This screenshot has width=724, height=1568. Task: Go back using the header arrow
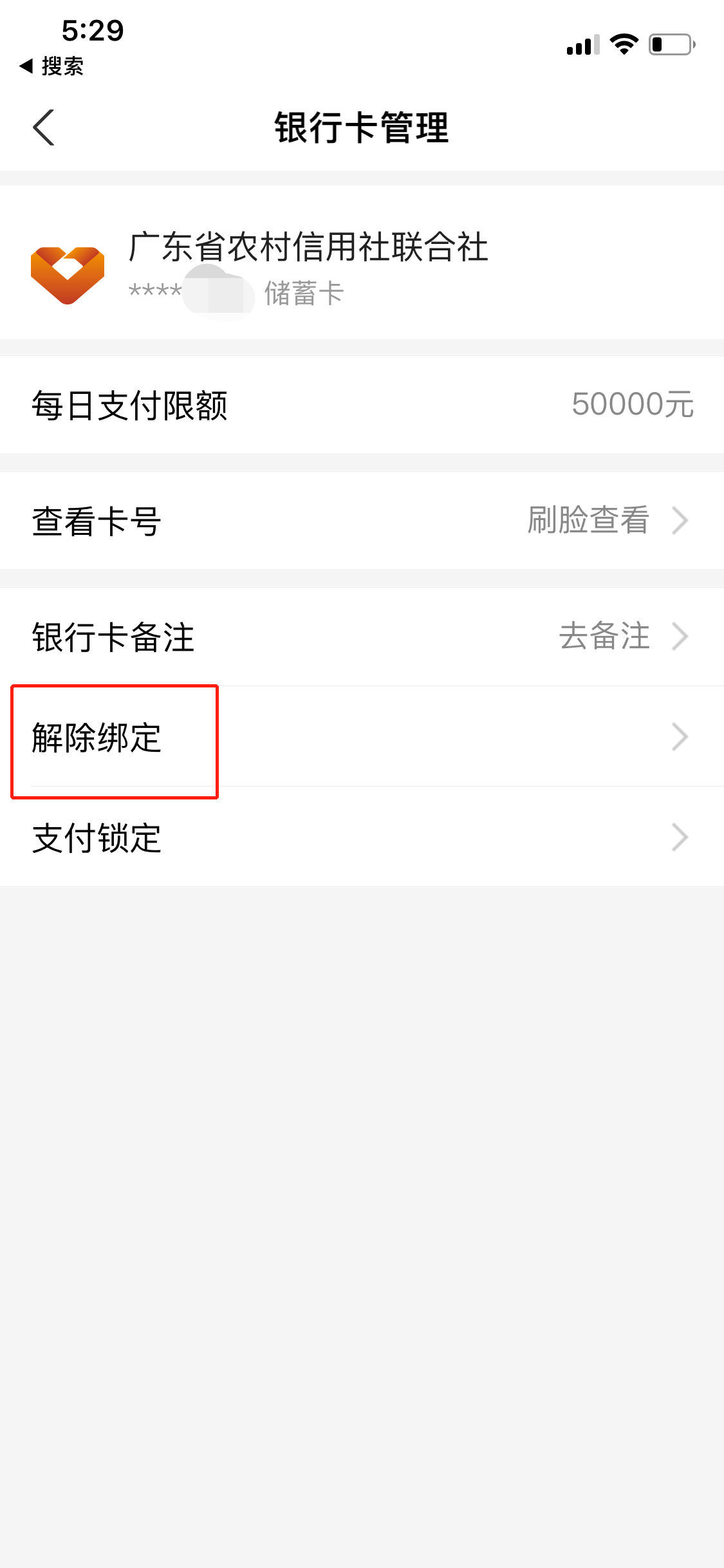(x=44, y=127)
